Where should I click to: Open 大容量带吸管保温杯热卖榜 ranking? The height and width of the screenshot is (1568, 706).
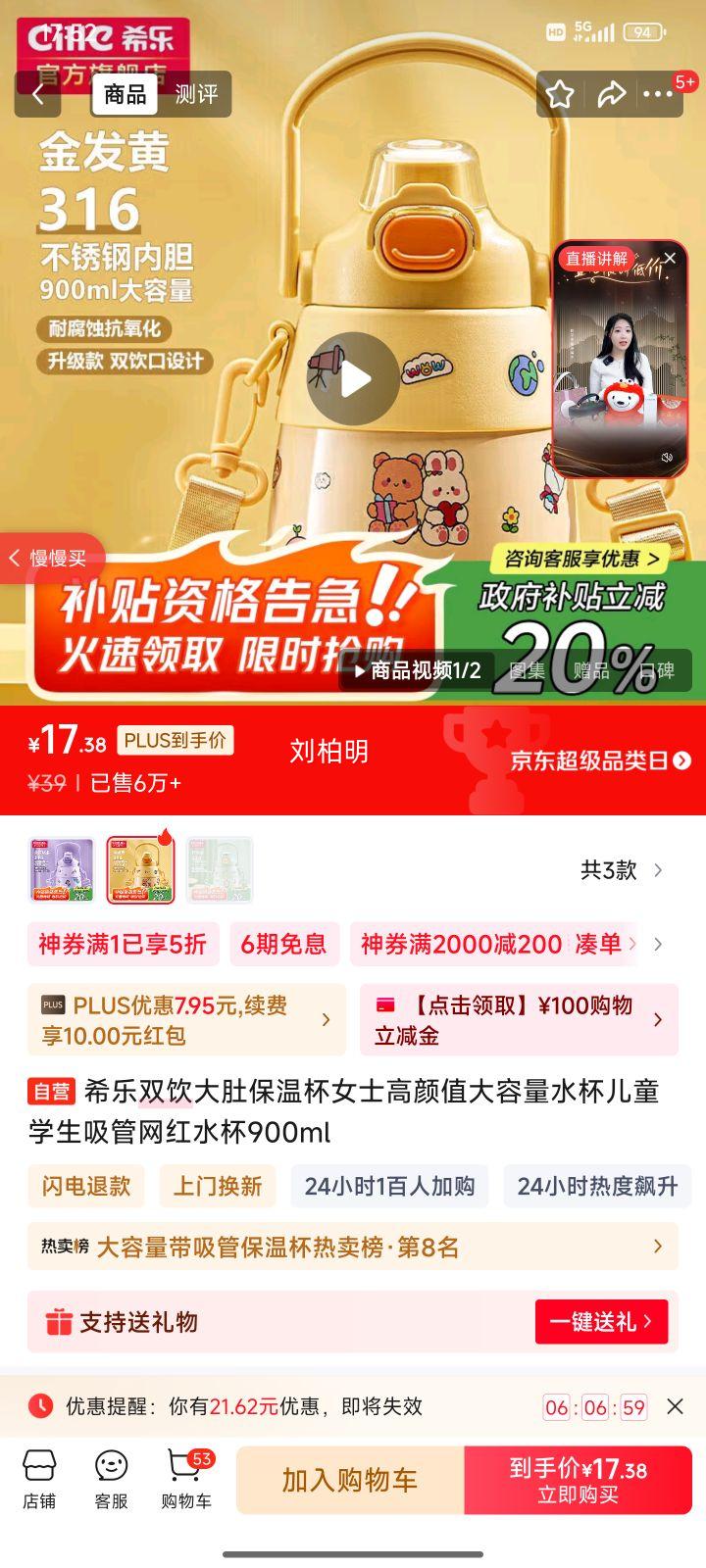tap(353, 1247)
